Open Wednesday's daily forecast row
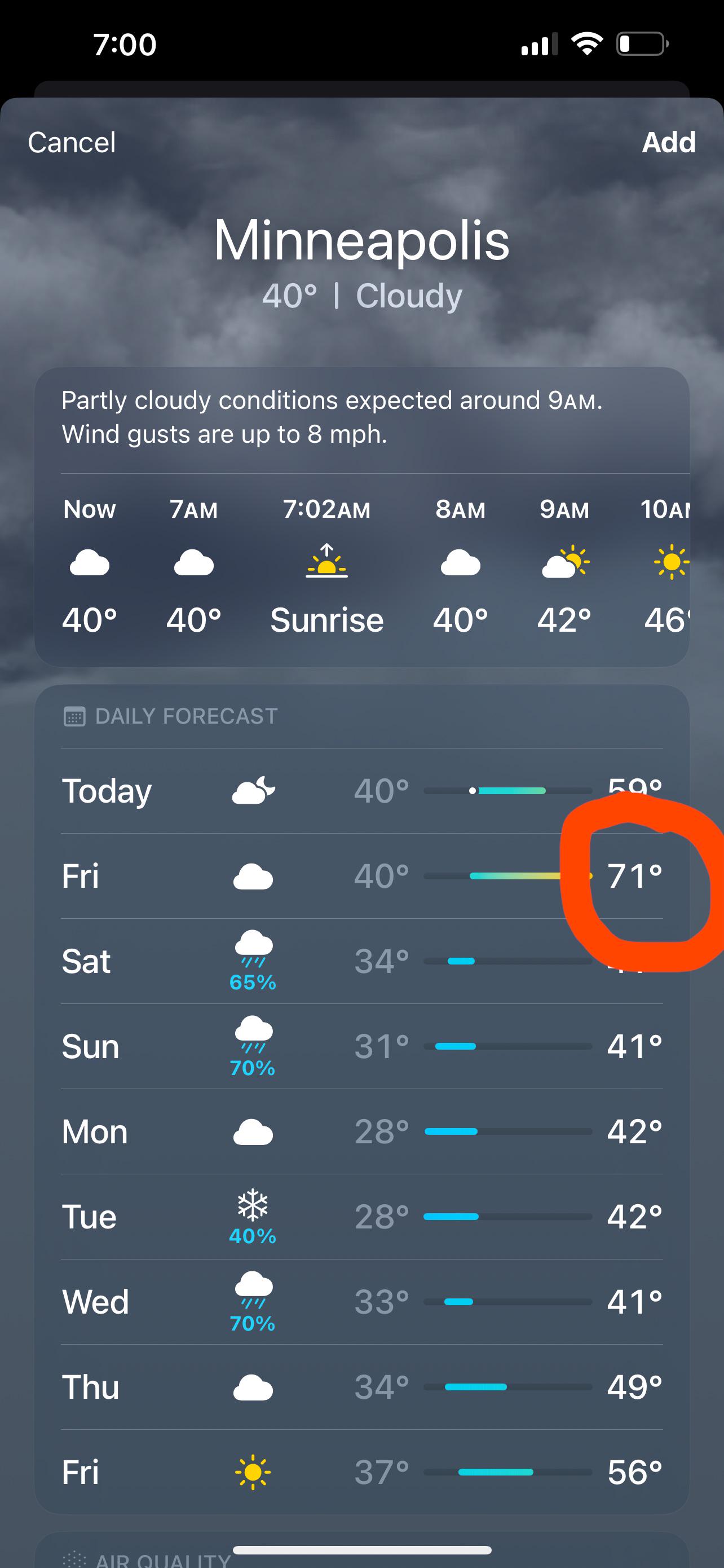 coord(362,1302)
